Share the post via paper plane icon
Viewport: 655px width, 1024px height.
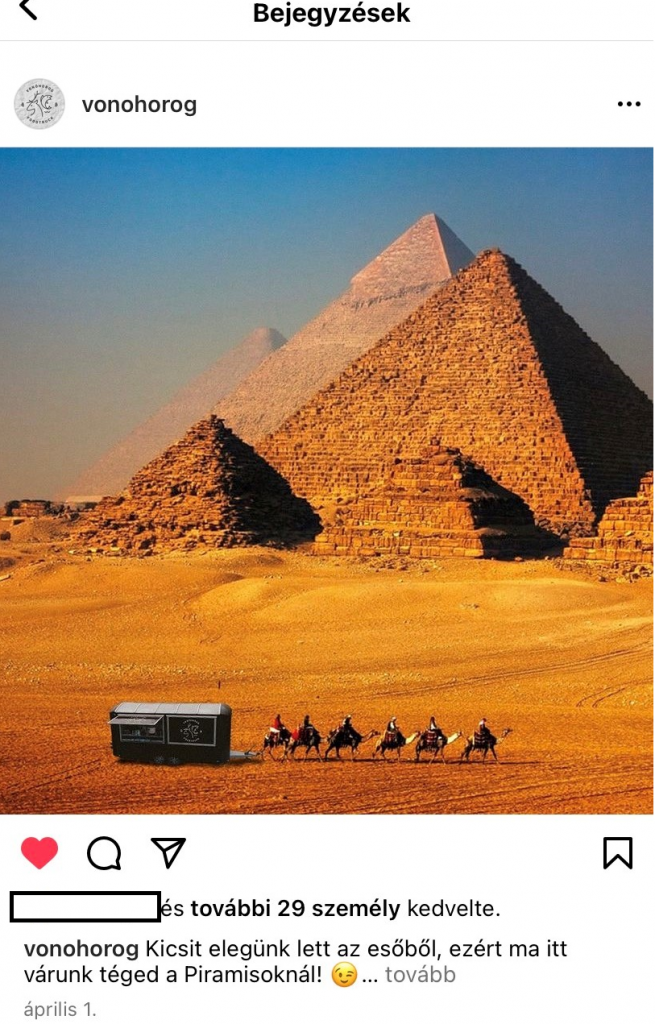coord(169,852)
